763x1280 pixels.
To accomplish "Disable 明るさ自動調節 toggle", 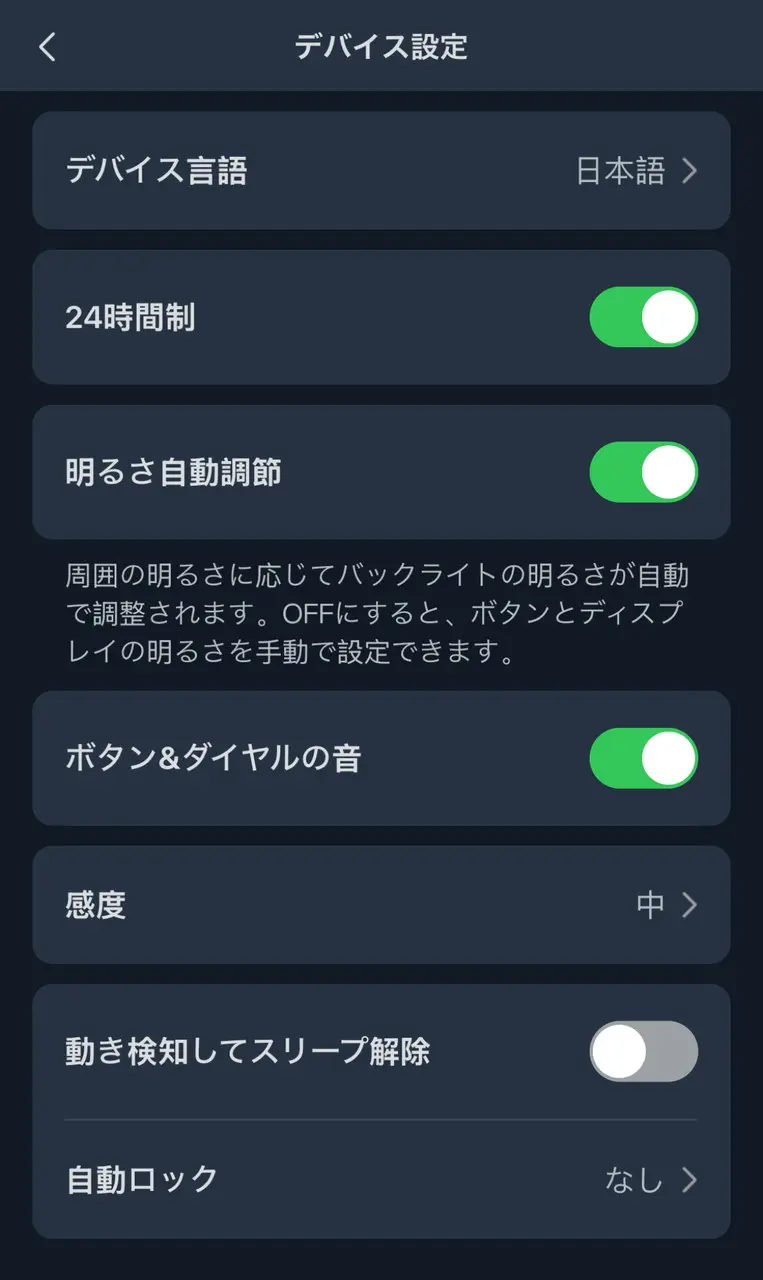I will click(643, 472).
